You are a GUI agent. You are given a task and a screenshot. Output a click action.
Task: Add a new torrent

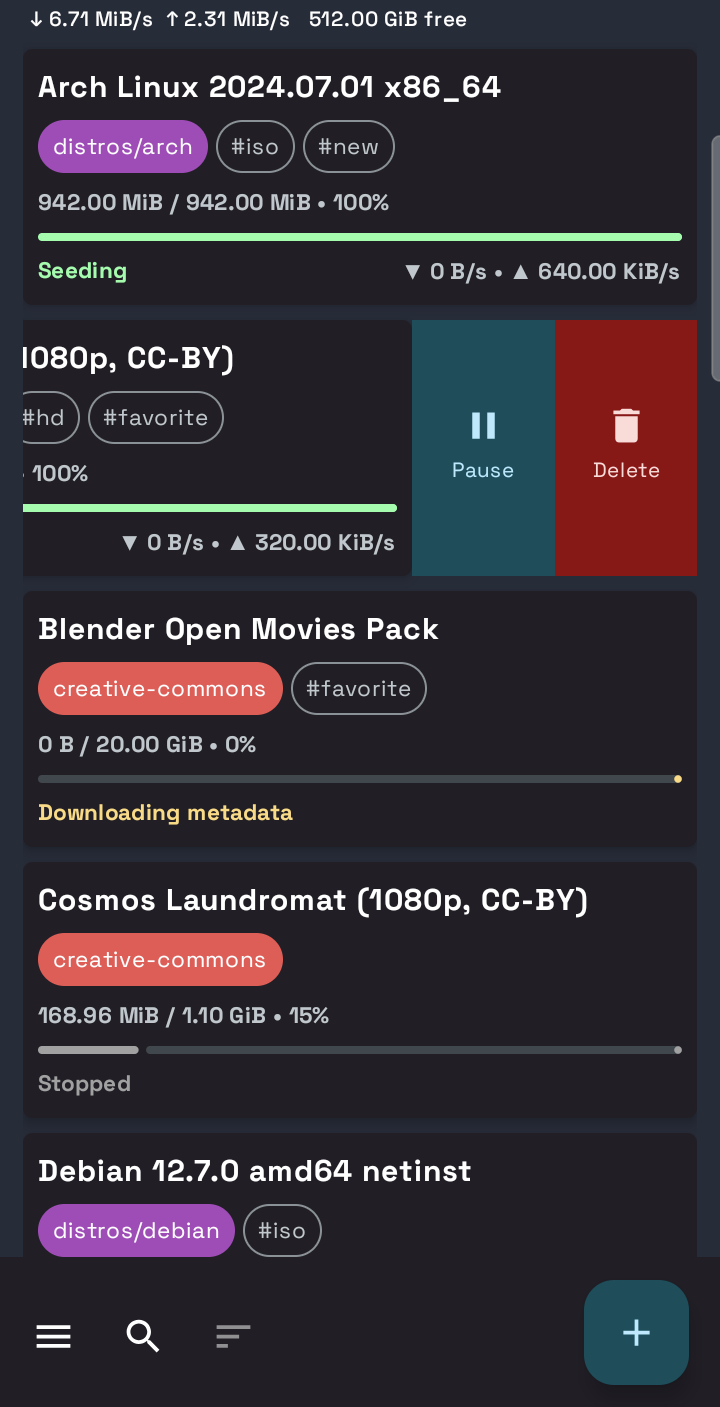coord(636,1332)
